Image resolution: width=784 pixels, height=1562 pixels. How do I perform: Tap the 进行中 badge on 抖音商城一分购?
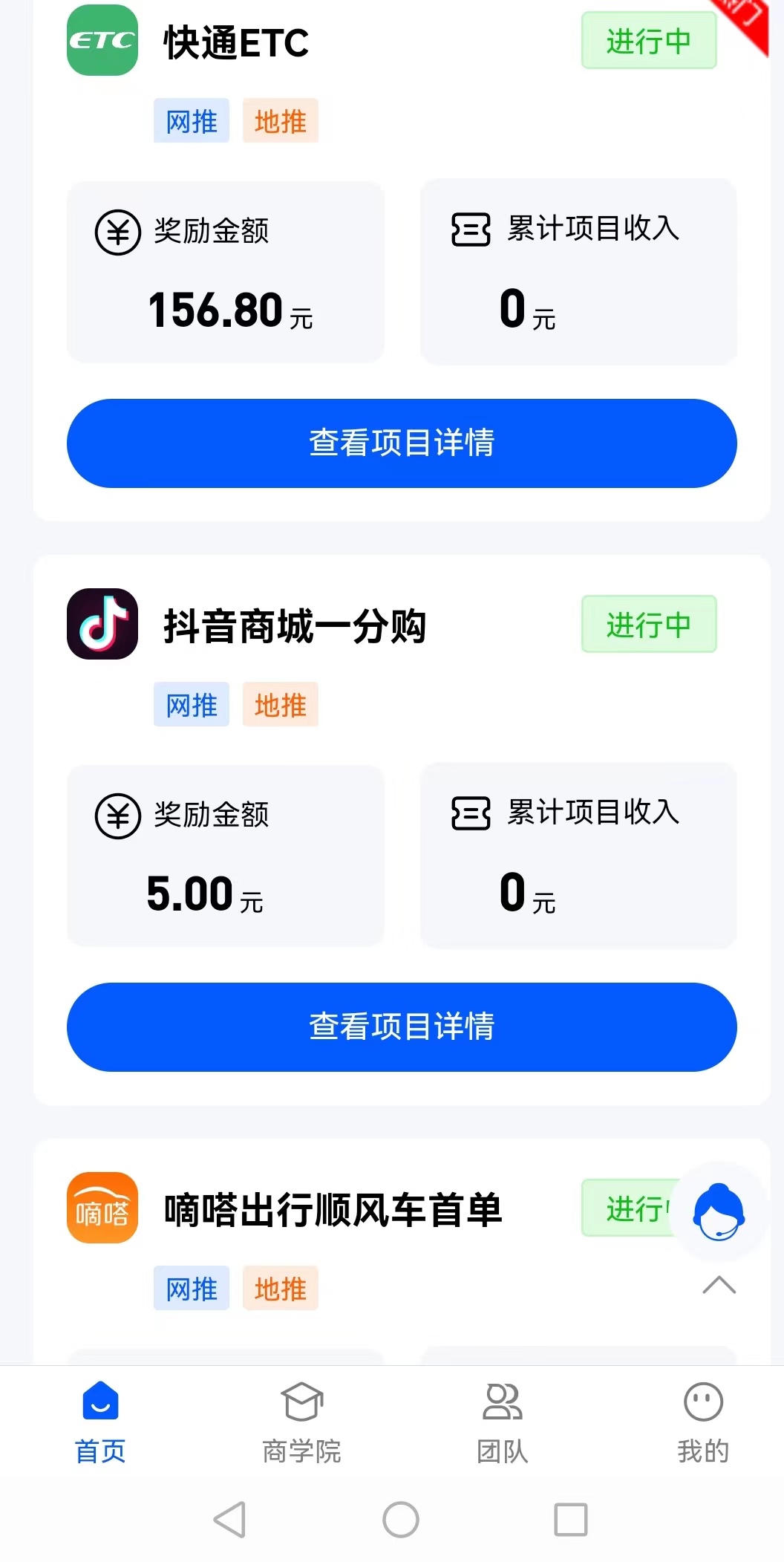pos(648,625)
